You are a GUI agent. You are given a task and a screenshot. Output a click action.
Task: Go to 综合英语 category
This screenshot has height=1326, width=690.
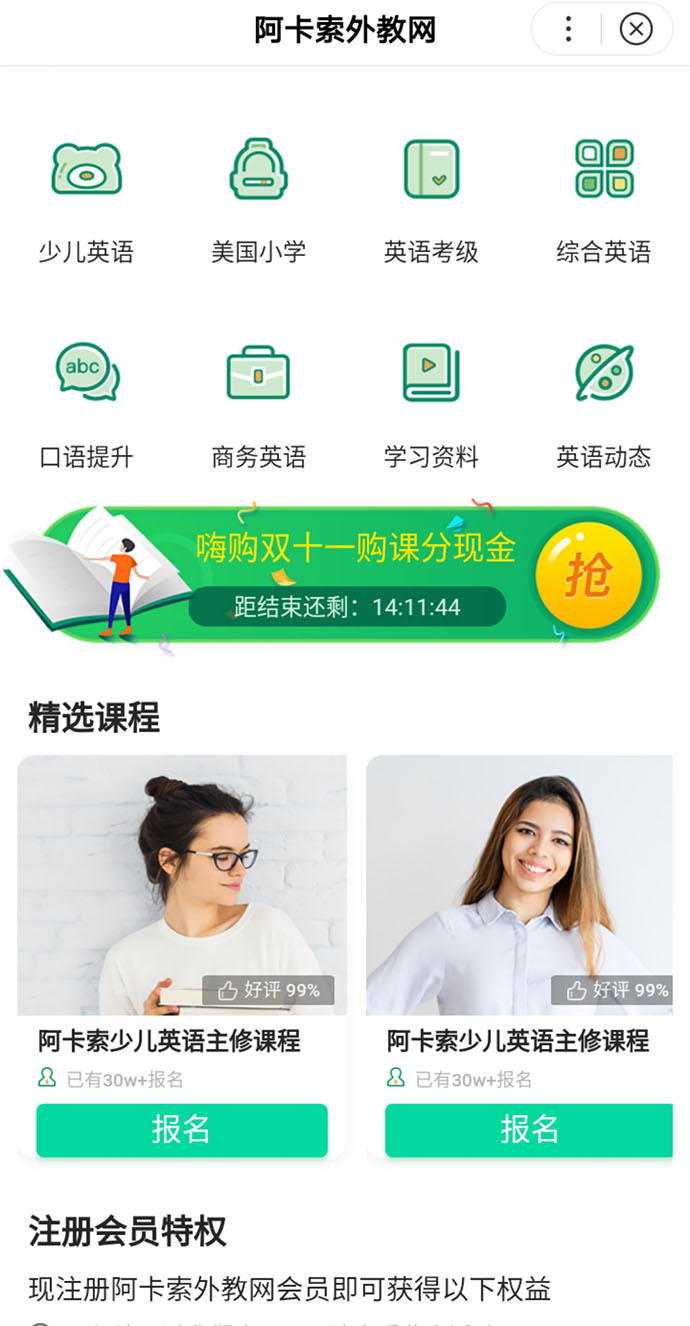603,200
